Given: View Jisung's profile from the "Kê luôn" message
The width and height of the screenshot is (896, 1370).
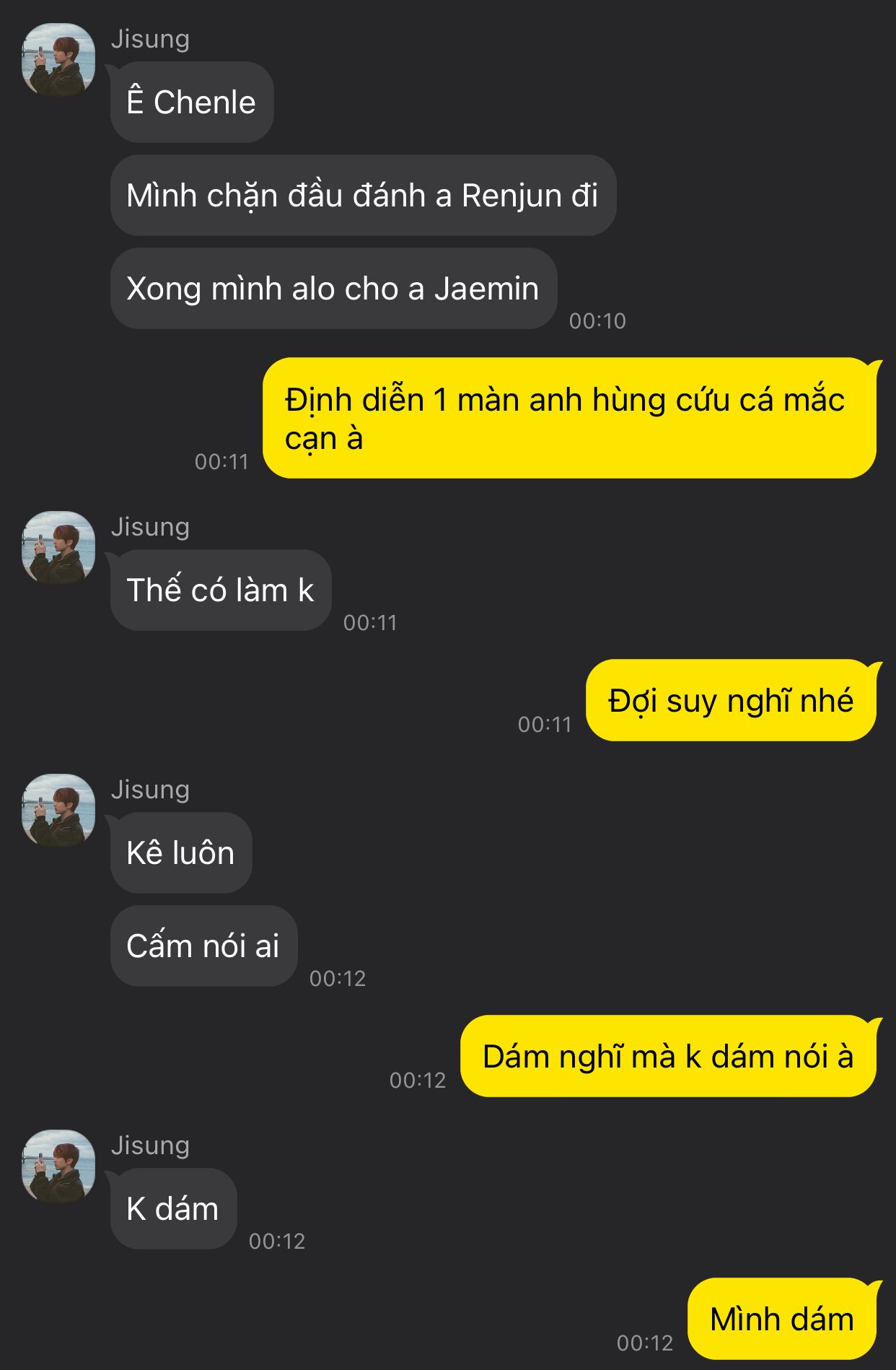Looking at the screenshot, I should point(58,811).
